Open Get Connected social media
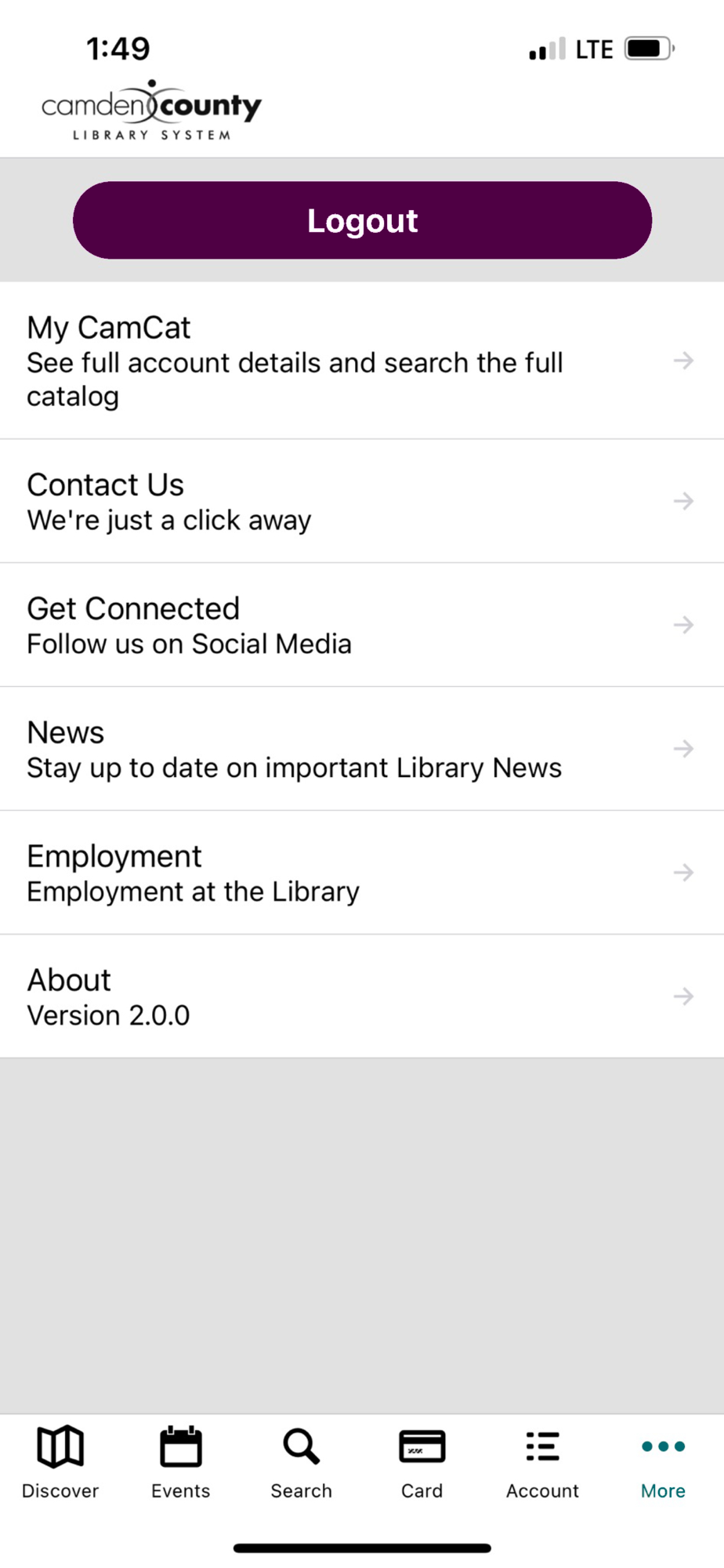The width and height of the screenshot is (724, 1568). (x=362, y=625)
